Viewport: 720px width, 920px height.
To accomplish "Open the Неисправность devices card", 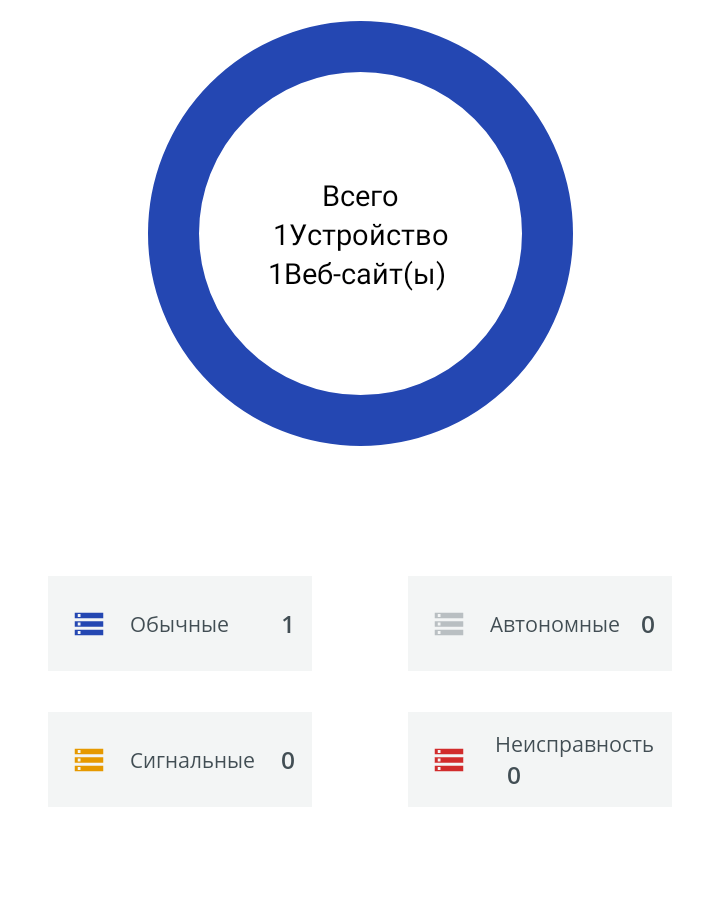I will click(540, 760).
